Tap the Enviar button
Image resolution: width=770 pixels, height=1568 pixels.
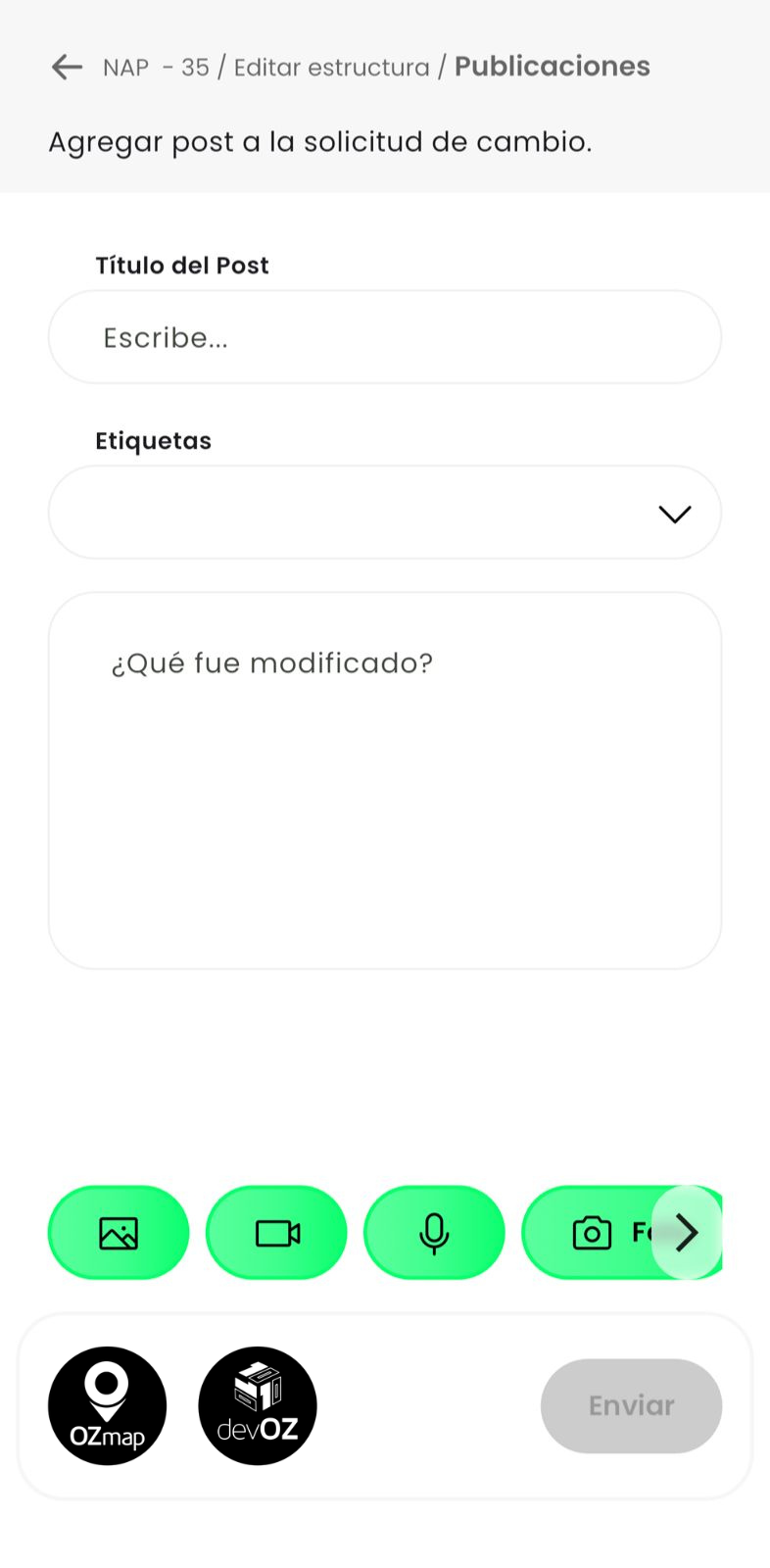[631, 1405]
